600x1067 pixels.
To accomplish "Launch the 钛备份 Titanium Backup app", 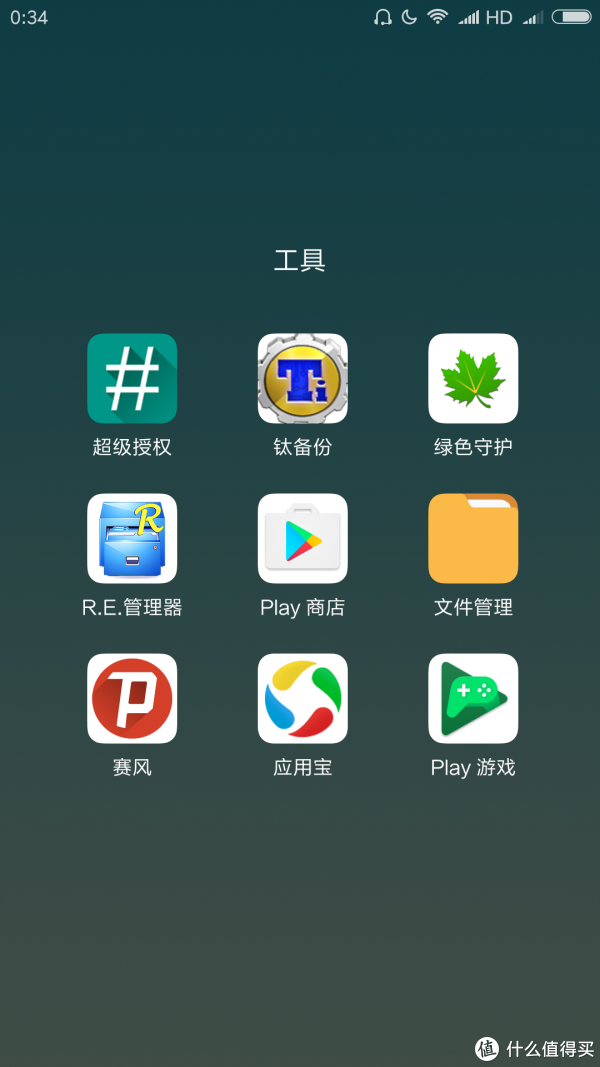I will click(302, 379).
